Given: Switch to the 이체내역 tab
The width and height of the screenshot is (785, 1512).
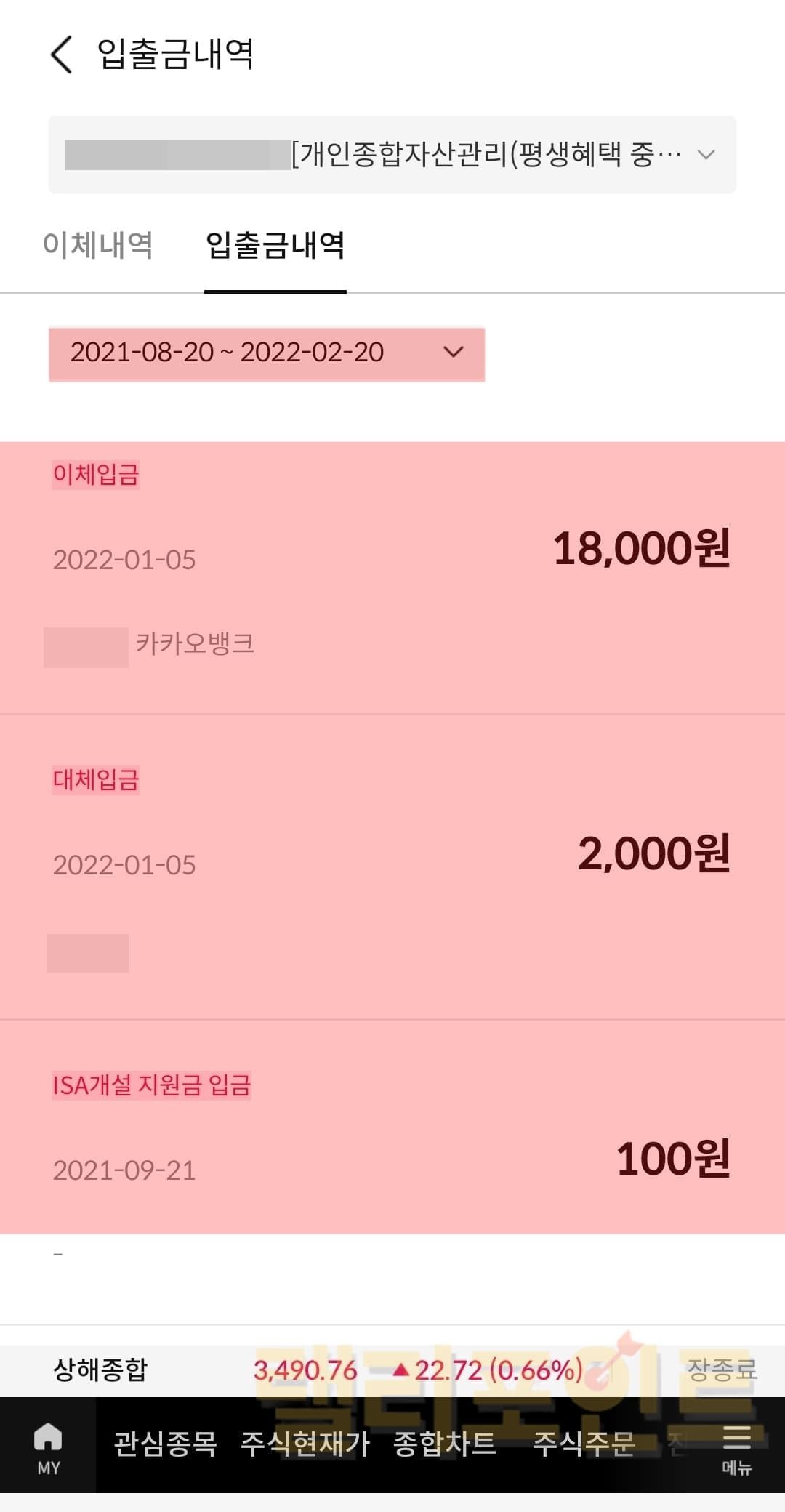Looking at the screenshot, I should 98,245.
